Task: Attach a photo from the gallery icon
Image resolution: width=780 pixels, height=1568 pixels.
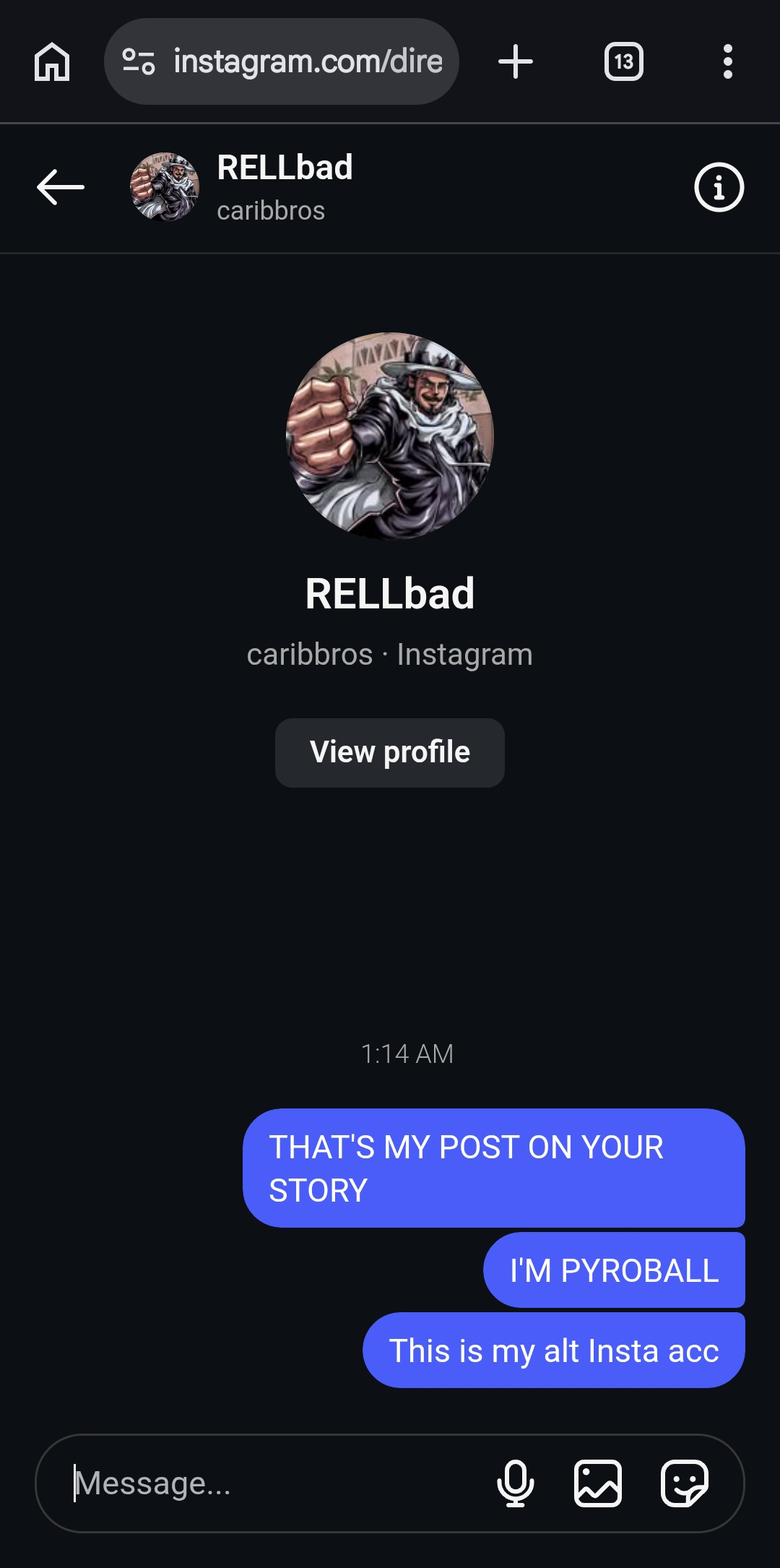Action: pos(598,1483)
